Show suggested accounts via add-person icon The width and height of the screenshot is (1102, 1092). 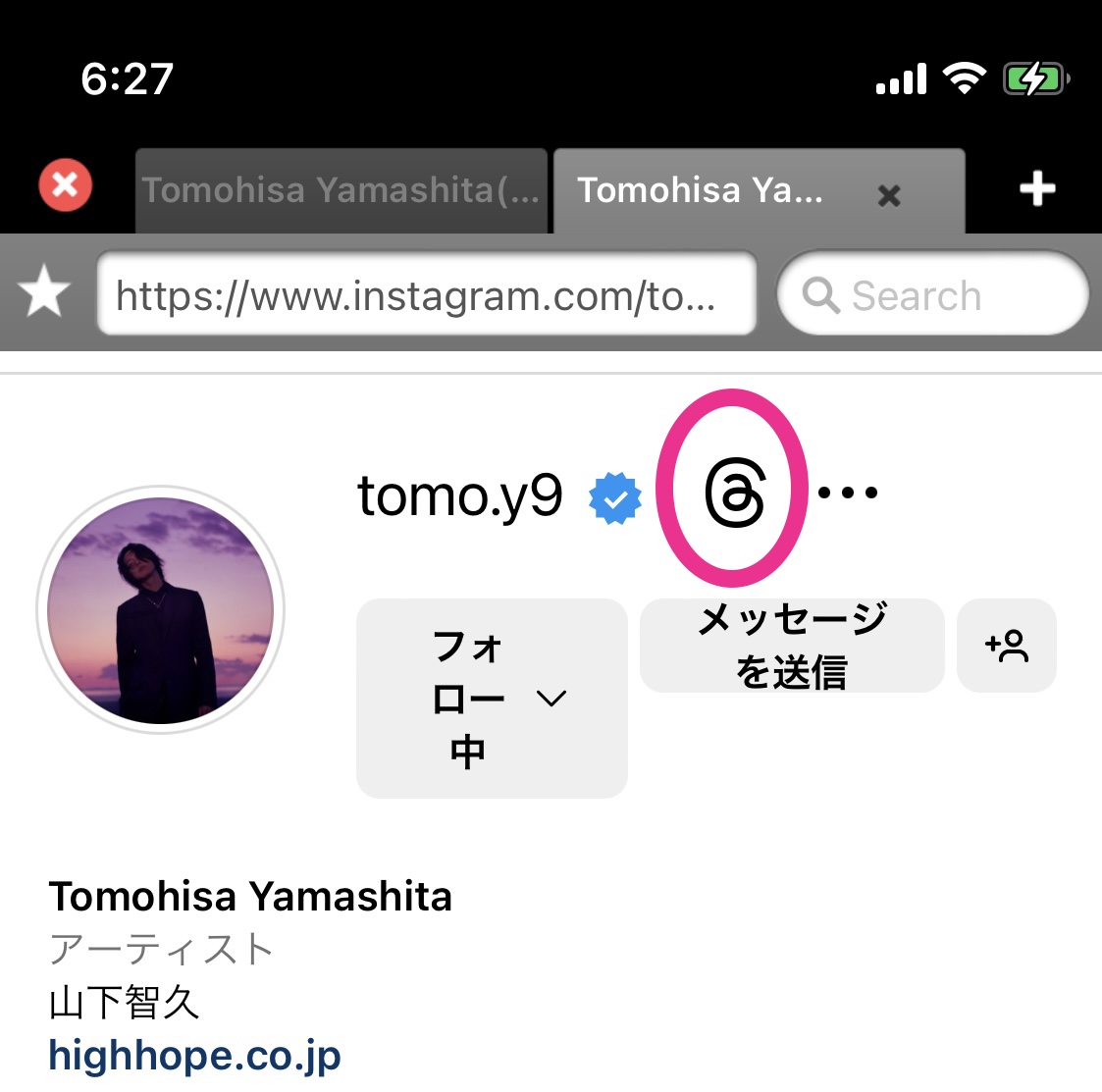click(x=1006, y=646)
